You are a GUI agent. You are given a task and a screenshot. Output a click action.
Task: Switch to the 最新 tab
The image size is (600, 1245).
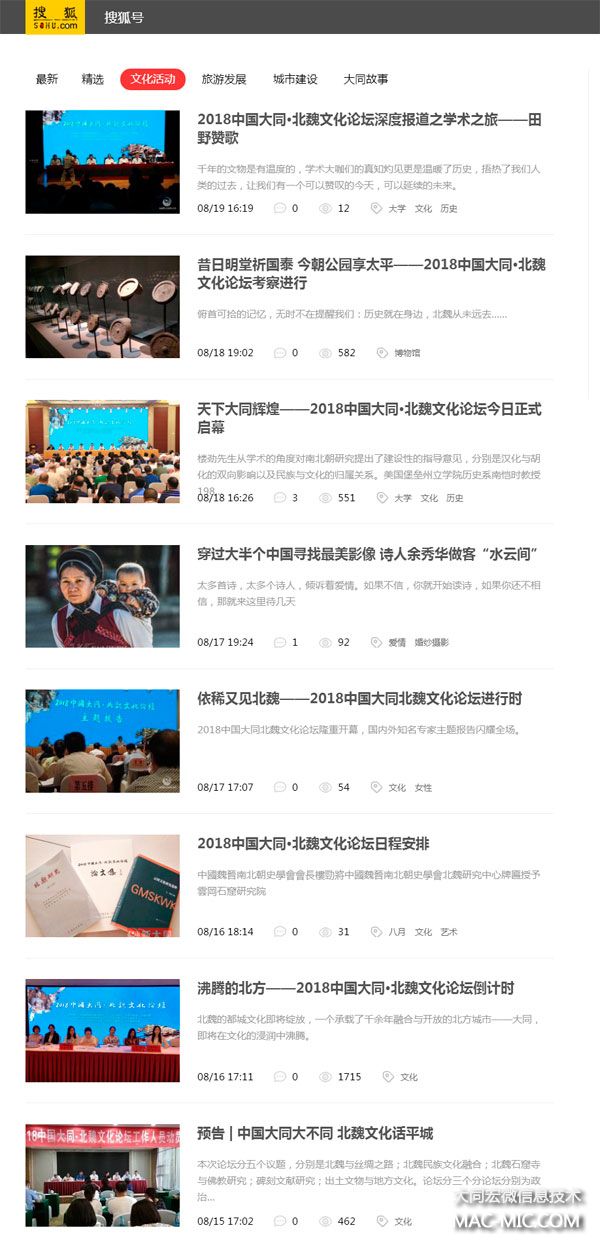47,79
